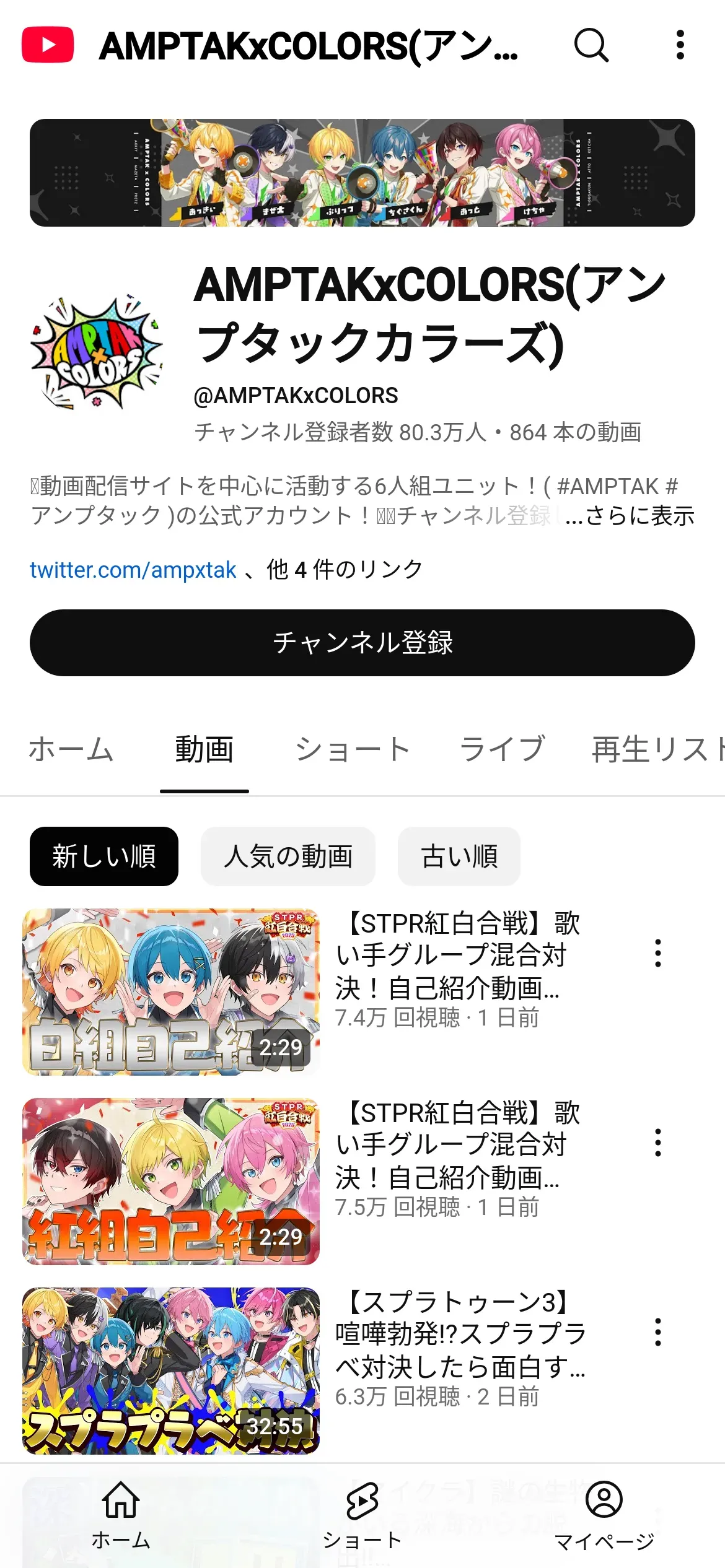Play the スプラトゥーン3 スプラプラべ対決 video
Screen dimensions: 725x1568
tap(171, 1370)
